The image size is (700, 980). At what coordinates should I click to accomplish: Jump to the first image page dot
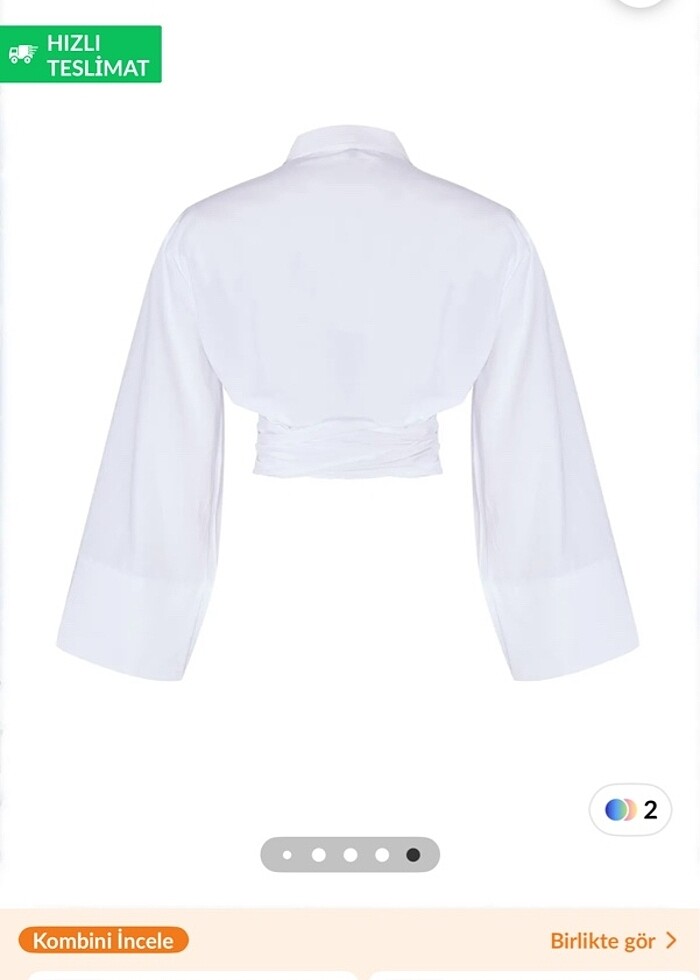[288, 855]
